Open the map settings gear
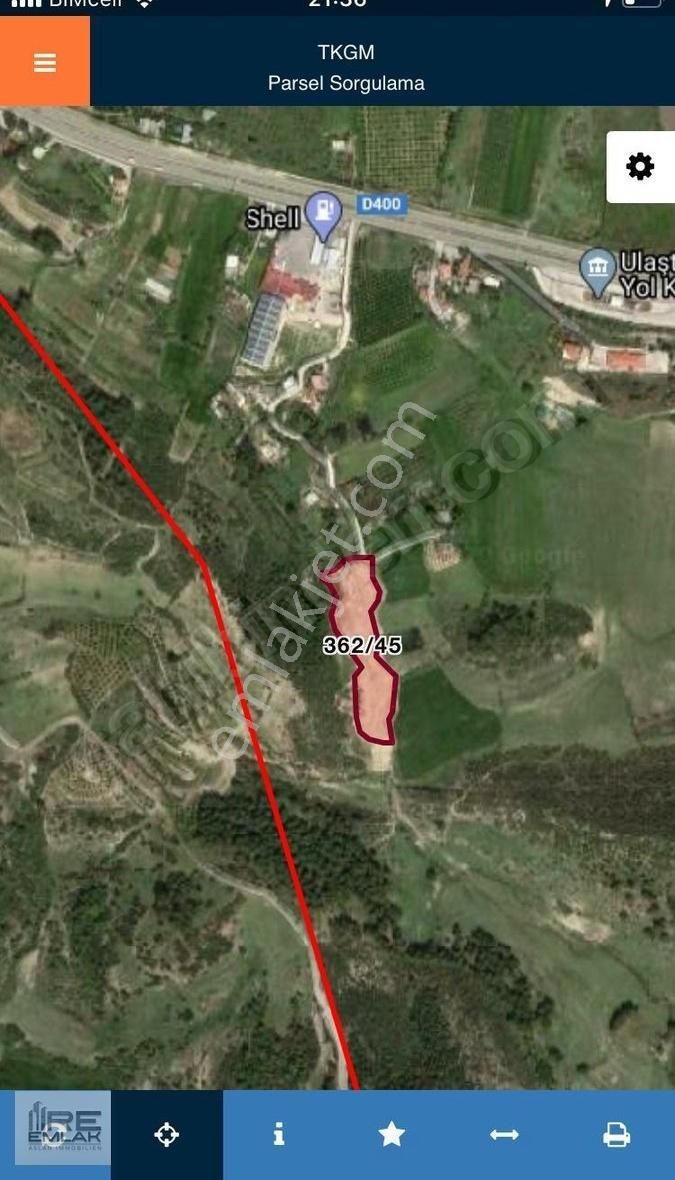The height and width of the screenshot is (1180, 675). [x=640, y=167]
